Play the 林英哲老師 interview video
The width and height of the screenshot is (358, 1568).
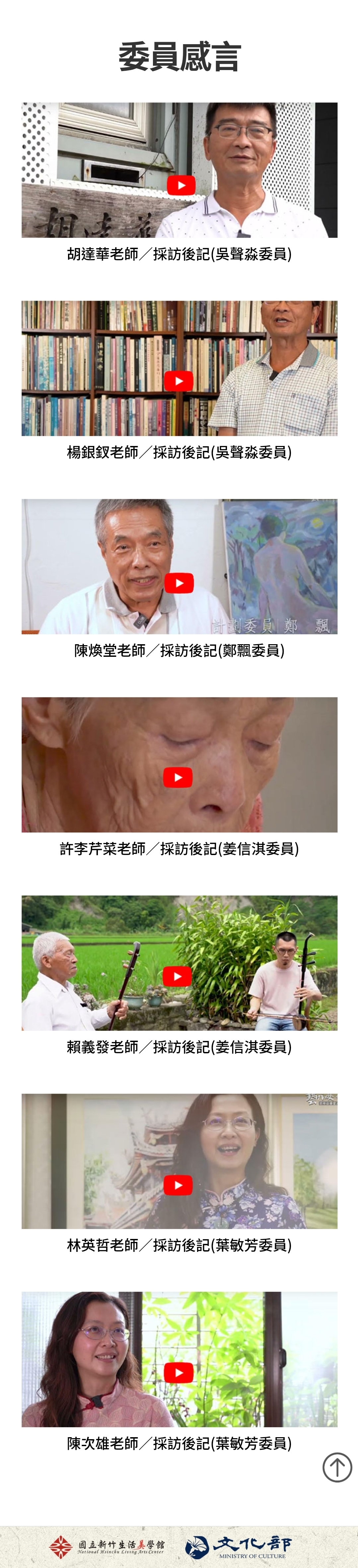point(178,1184)
